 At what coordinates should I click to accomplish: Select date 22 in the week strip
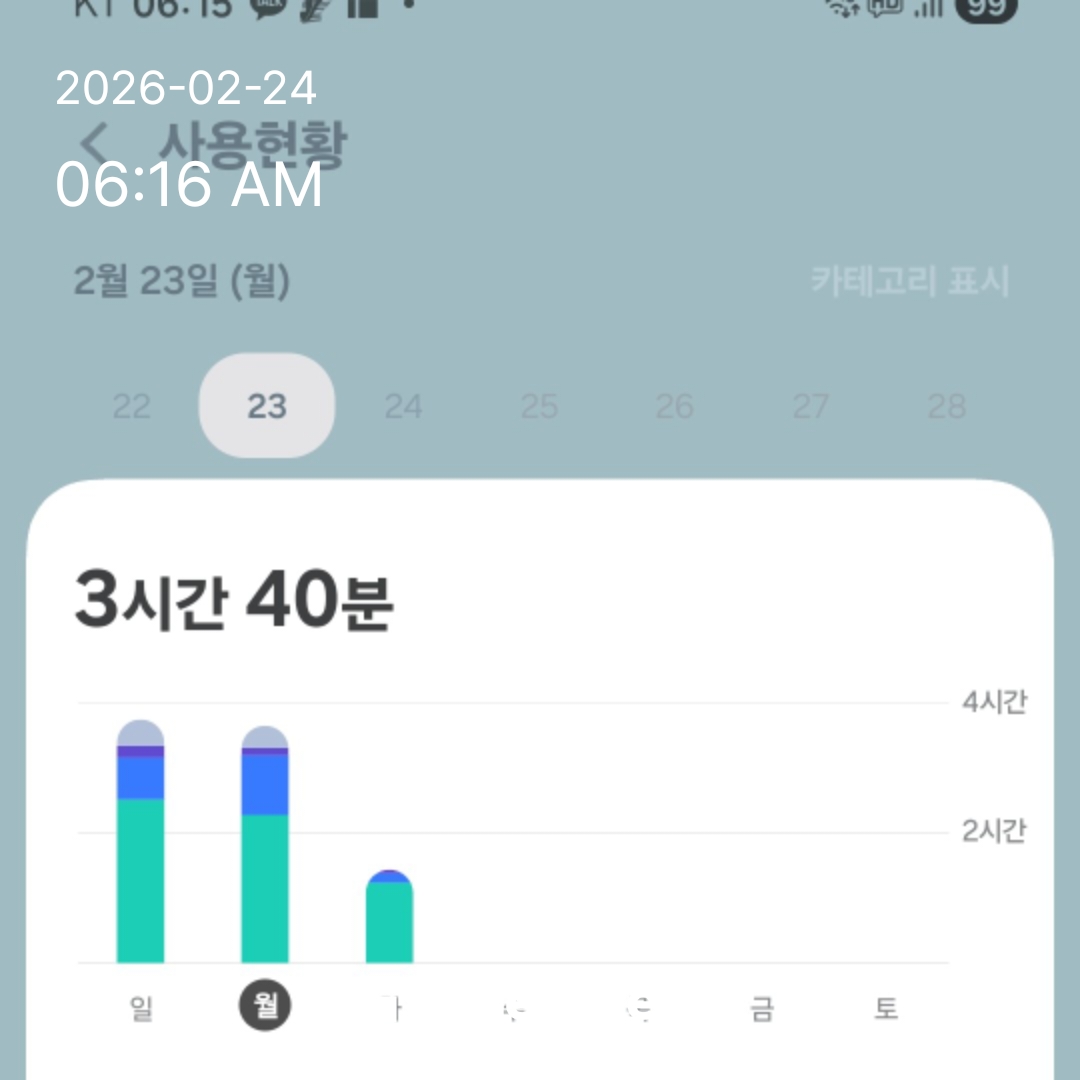131,407
